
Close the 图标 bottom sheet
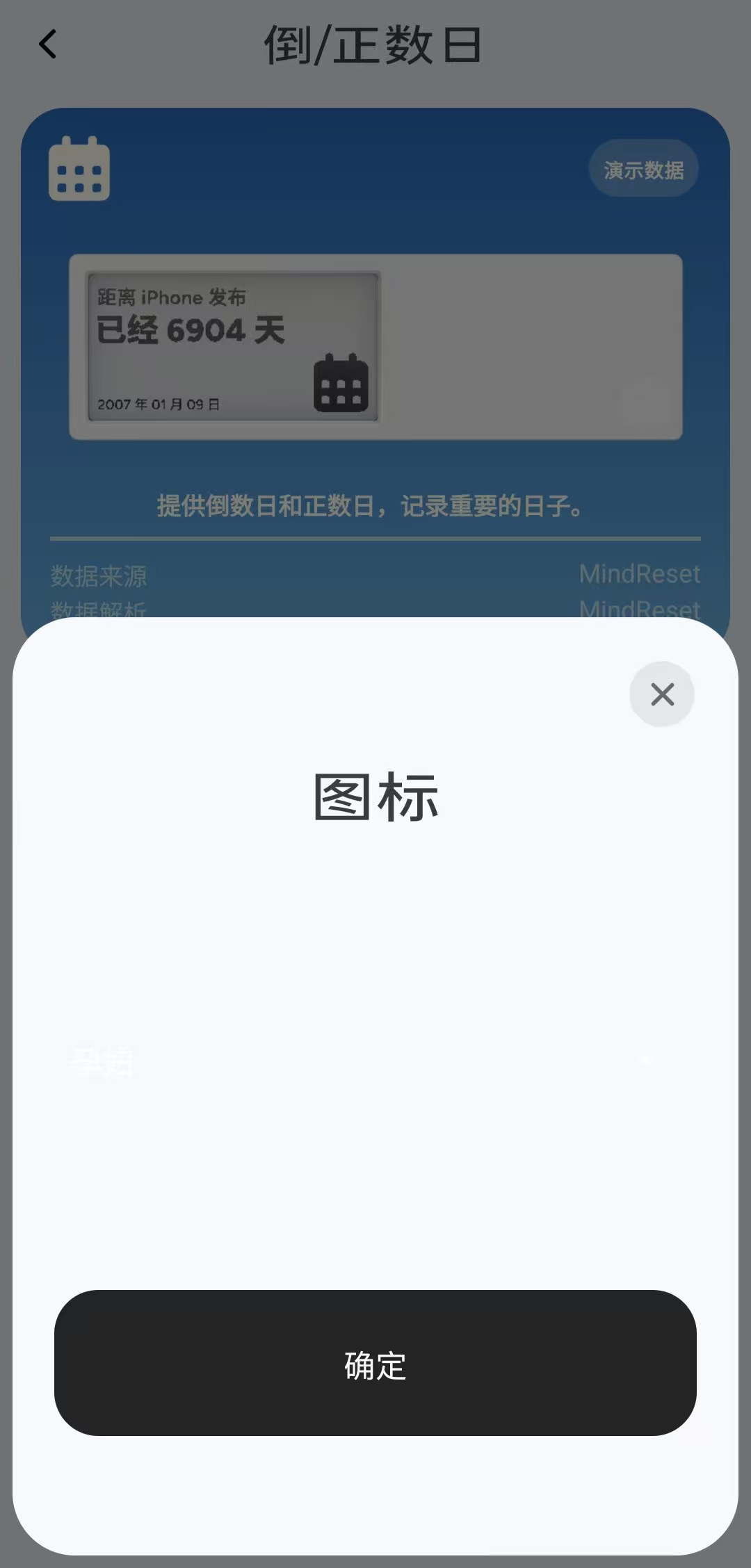tap(662, 694)
